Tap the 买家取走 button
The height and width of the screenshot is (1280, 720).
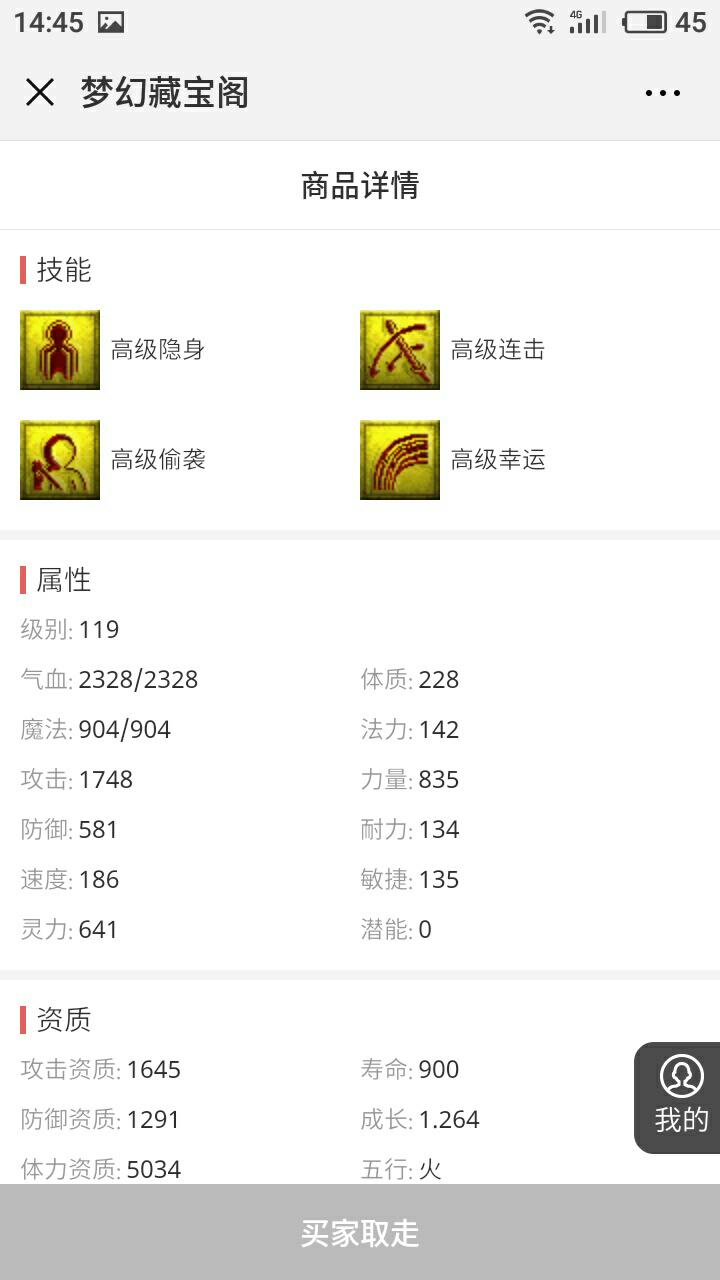360,1232
